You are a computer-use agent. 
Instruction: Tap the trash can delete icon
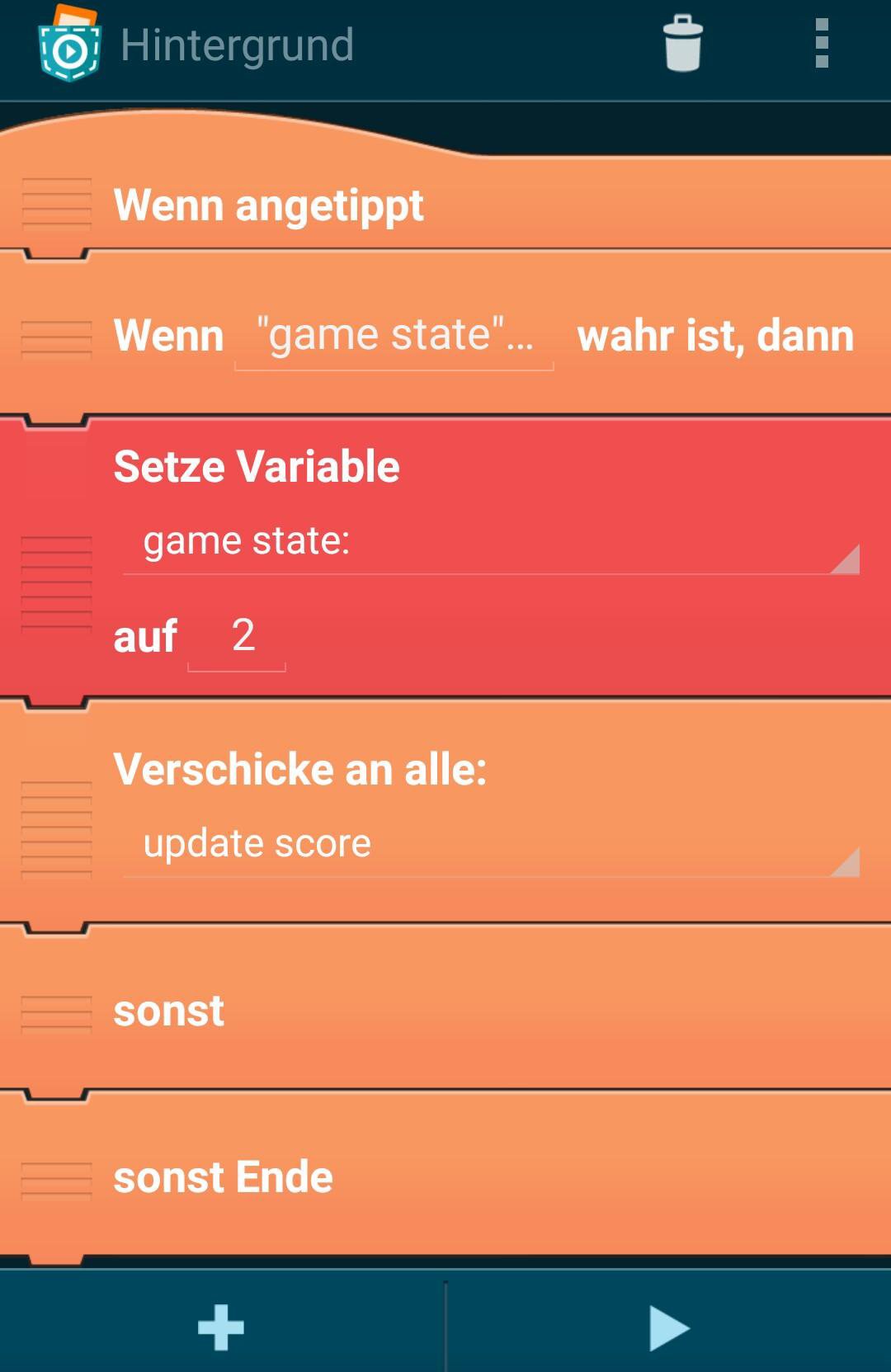(x=682, y=45)
